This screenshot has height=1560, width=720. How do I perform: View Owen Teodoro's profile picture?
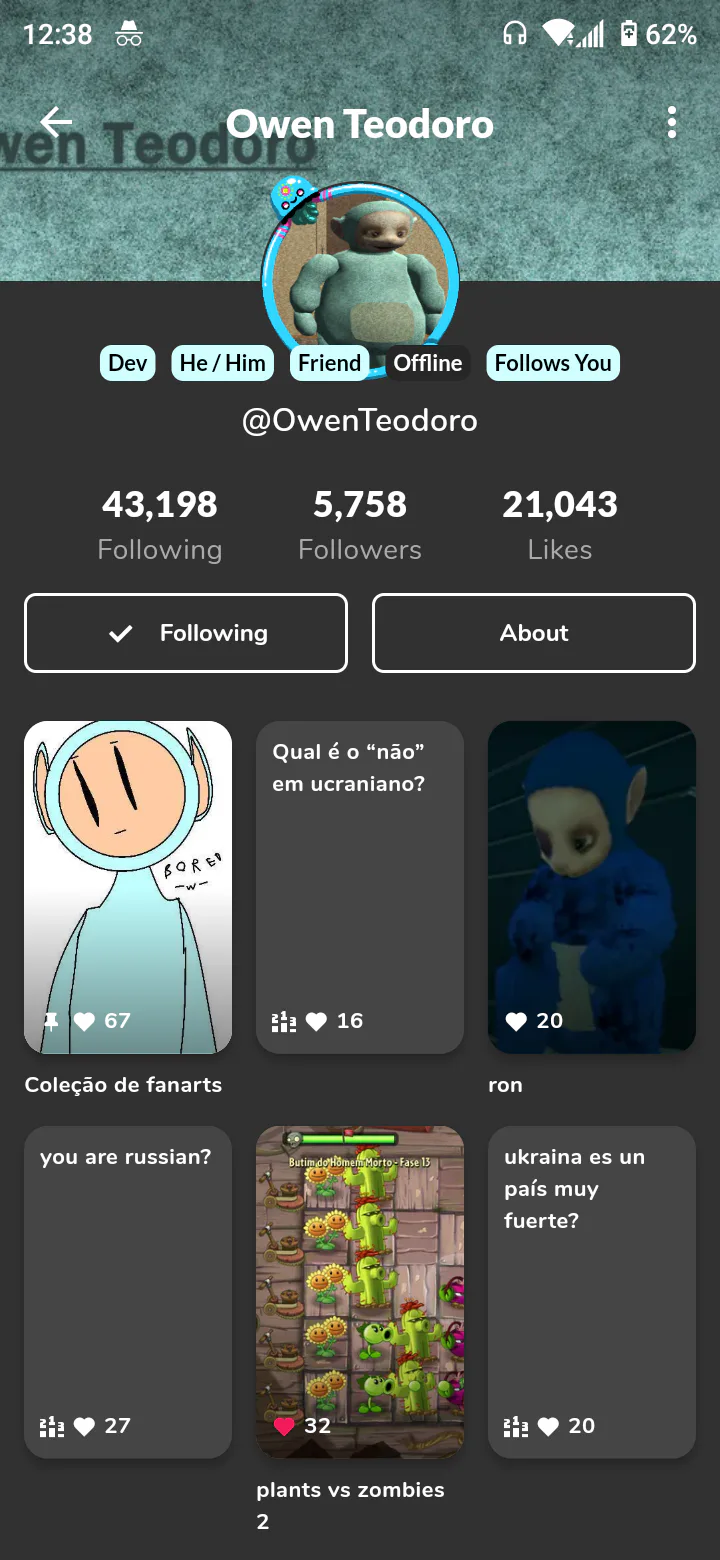pyautogui.click(x=360, y=275)
